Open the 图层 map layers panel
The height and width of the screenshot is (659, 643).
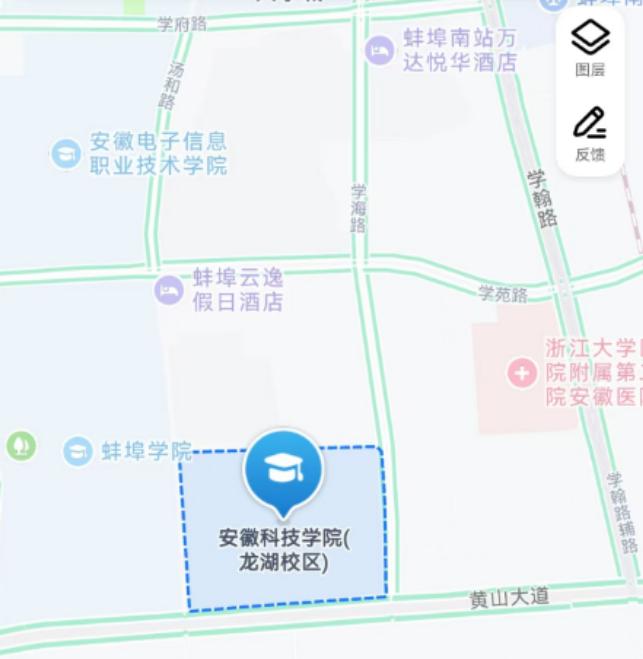590,48
